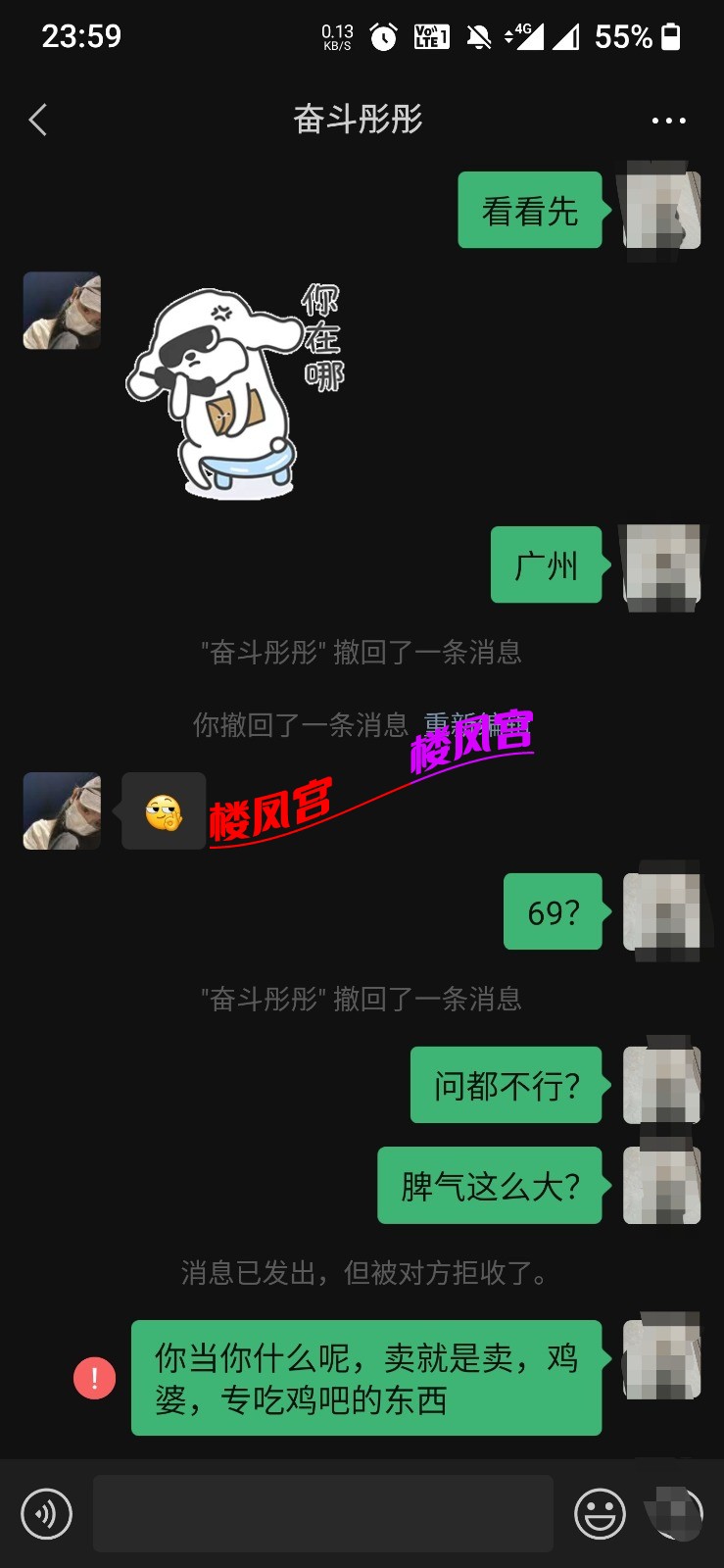Screen dimensions: 724x1568
Task: Tap the circular avatar right of the emoji icon
Action: 669,1513
